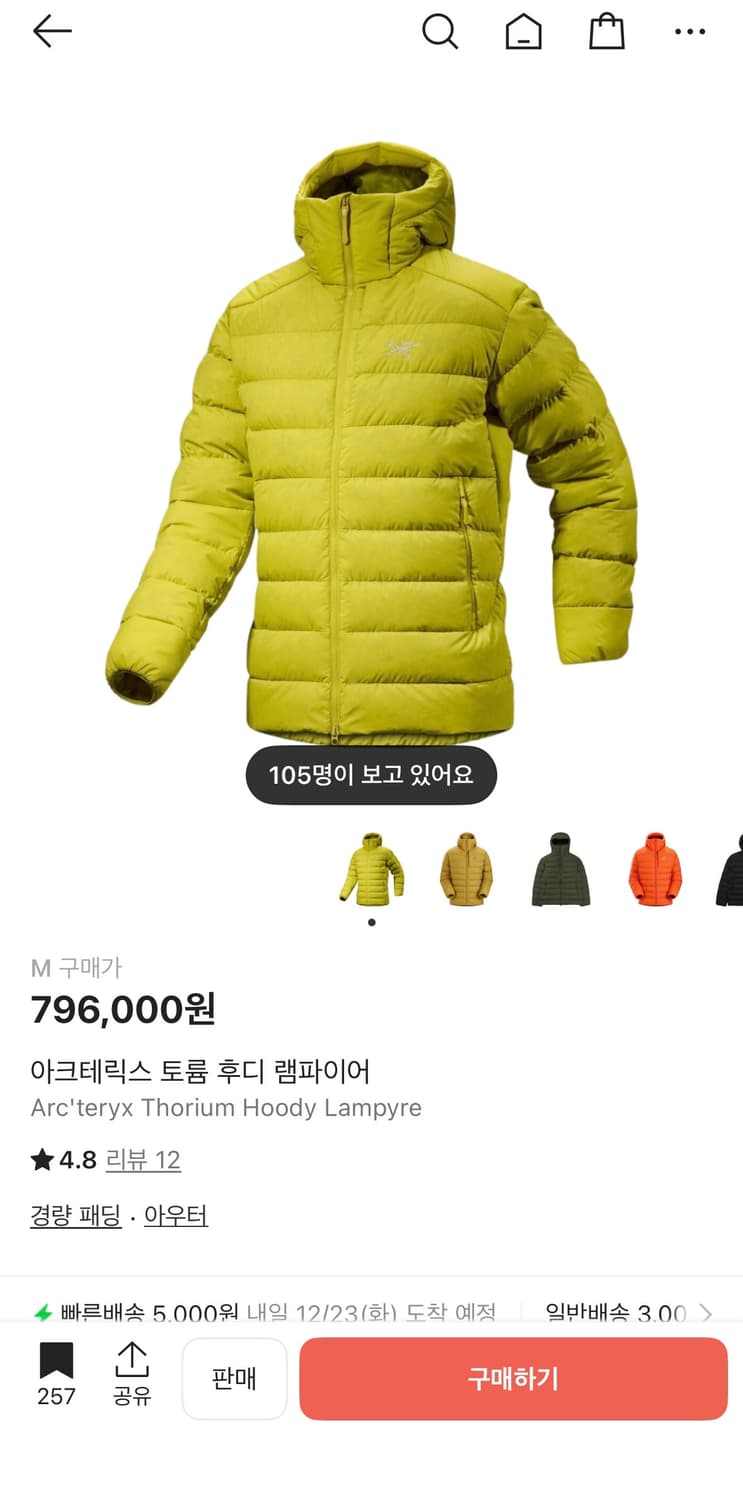Open the search icon
Screen dimensions: 743x1500
(x=440, y=31)
